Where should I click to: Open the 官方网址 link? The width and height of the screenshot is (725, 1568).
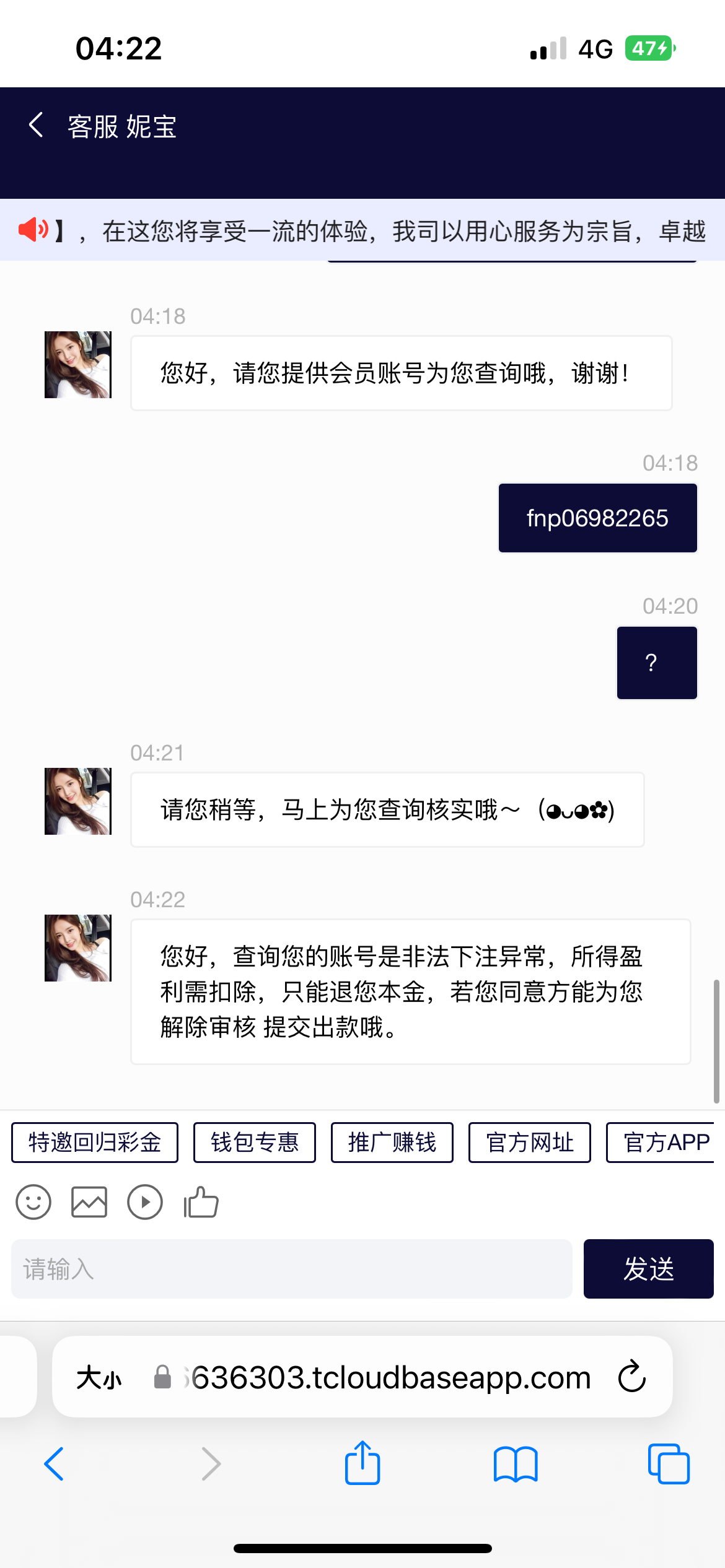529,1141
